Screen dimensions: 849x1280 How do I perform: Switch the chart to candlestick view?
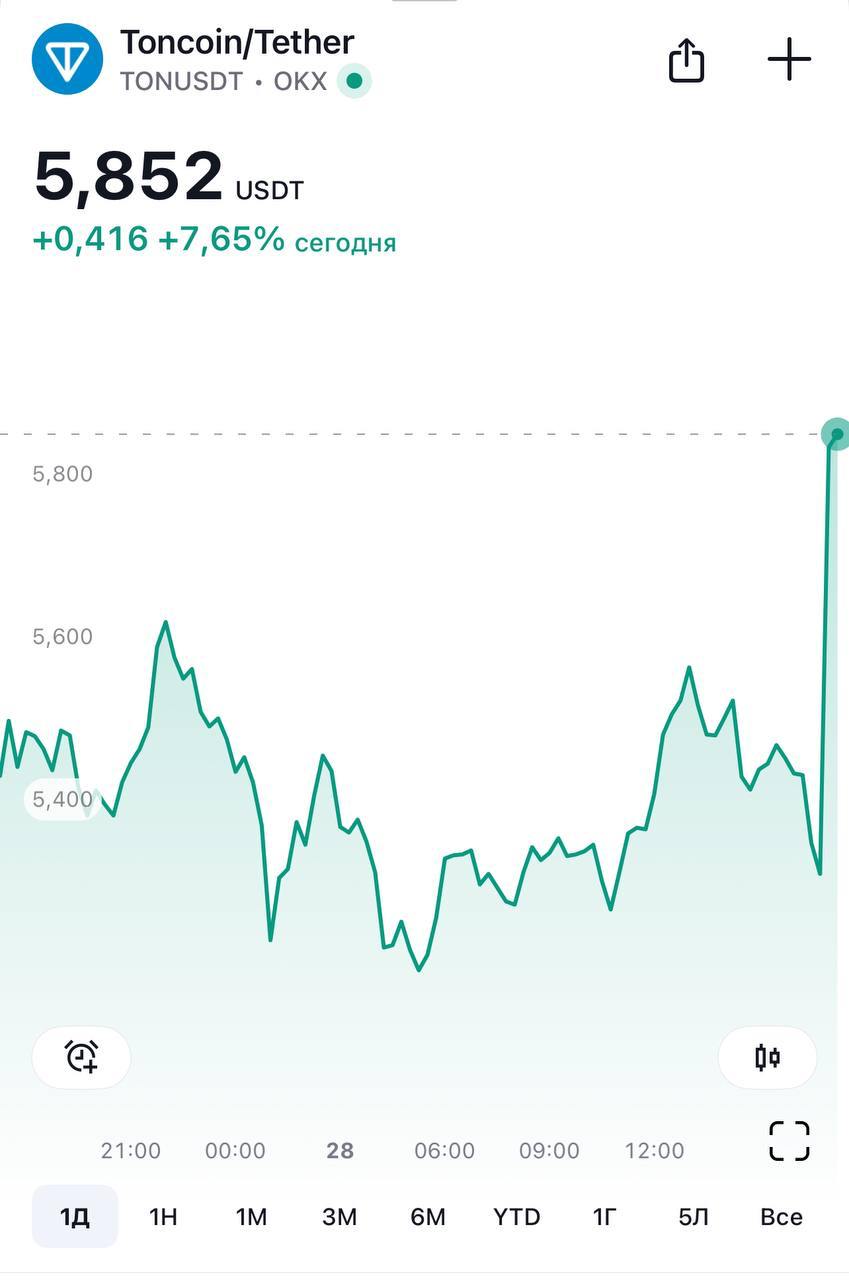click(767, 1057)
